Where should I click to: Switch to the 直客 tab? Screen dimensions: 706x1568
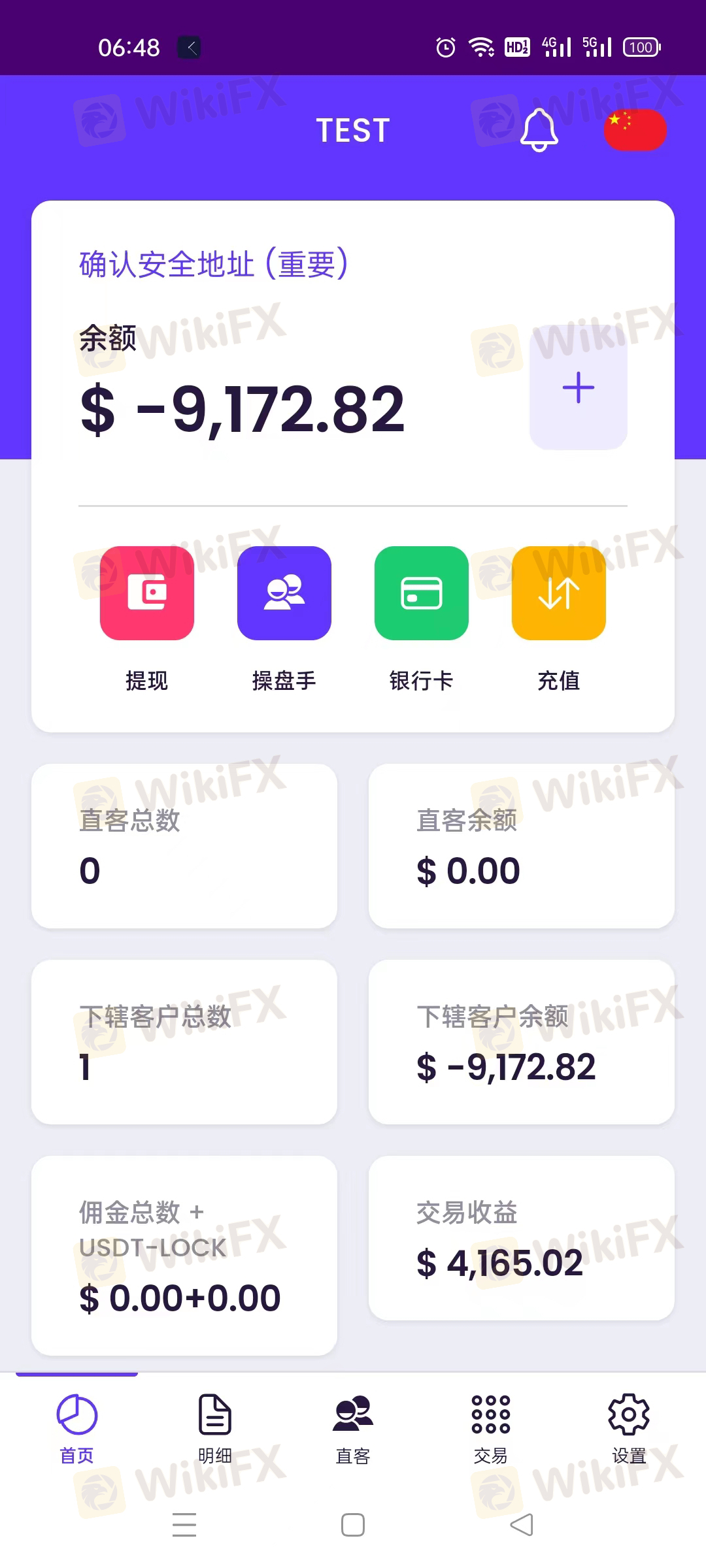click(353, 1429)
